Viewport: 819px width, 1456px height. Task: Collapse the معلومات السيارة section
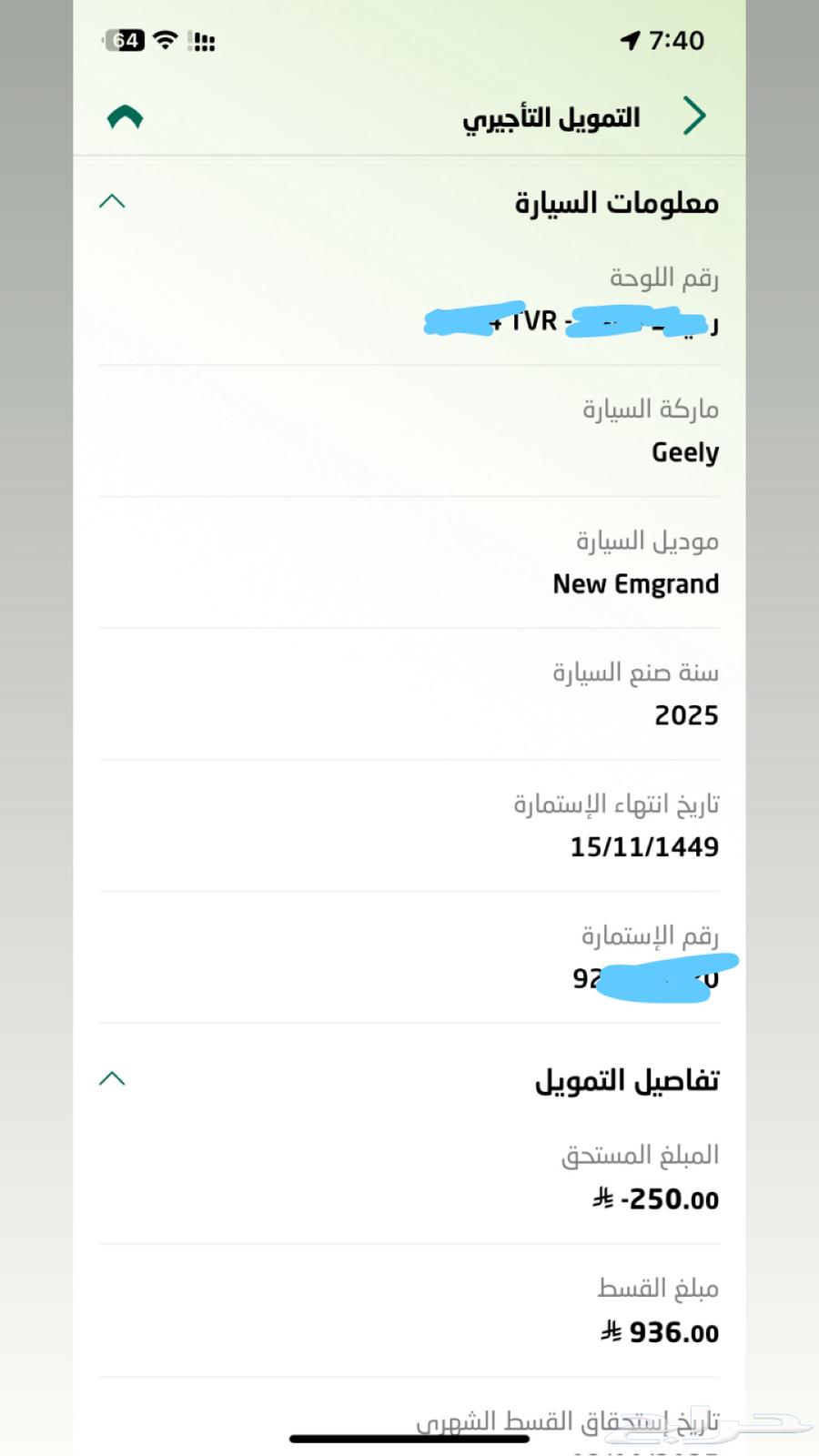pyautogui.click(x=112, y=201)
